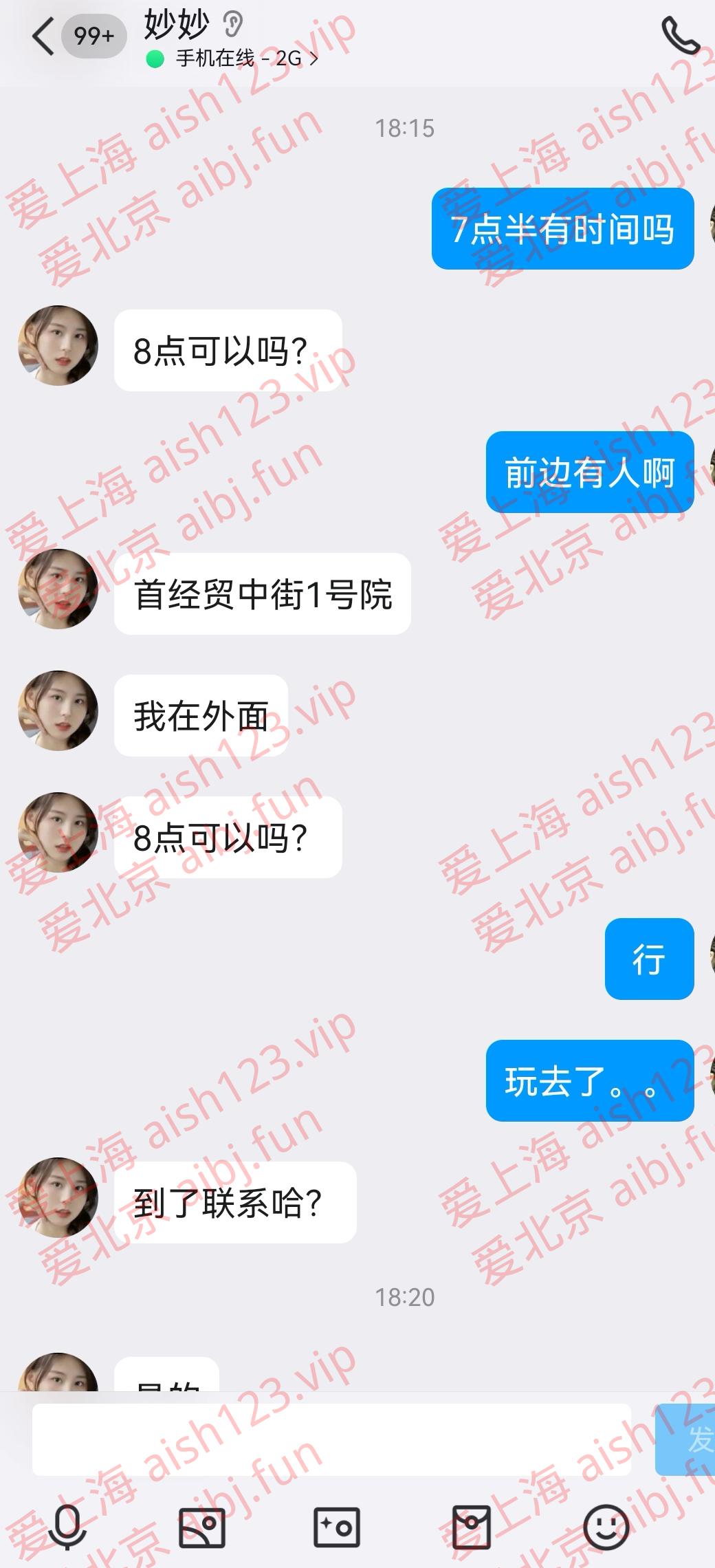The height and width of the screenshot is (1568, 715).
Task: Focus the message input field
Action: 330,1439
